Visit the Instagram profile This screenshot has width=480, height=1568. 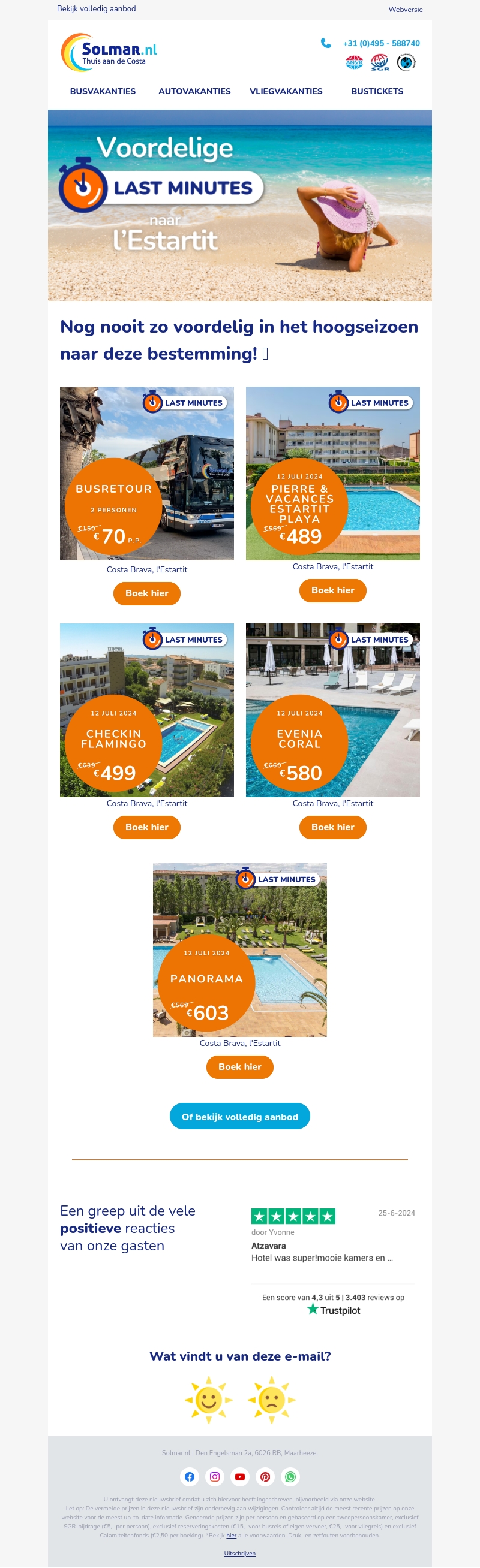215,1477
